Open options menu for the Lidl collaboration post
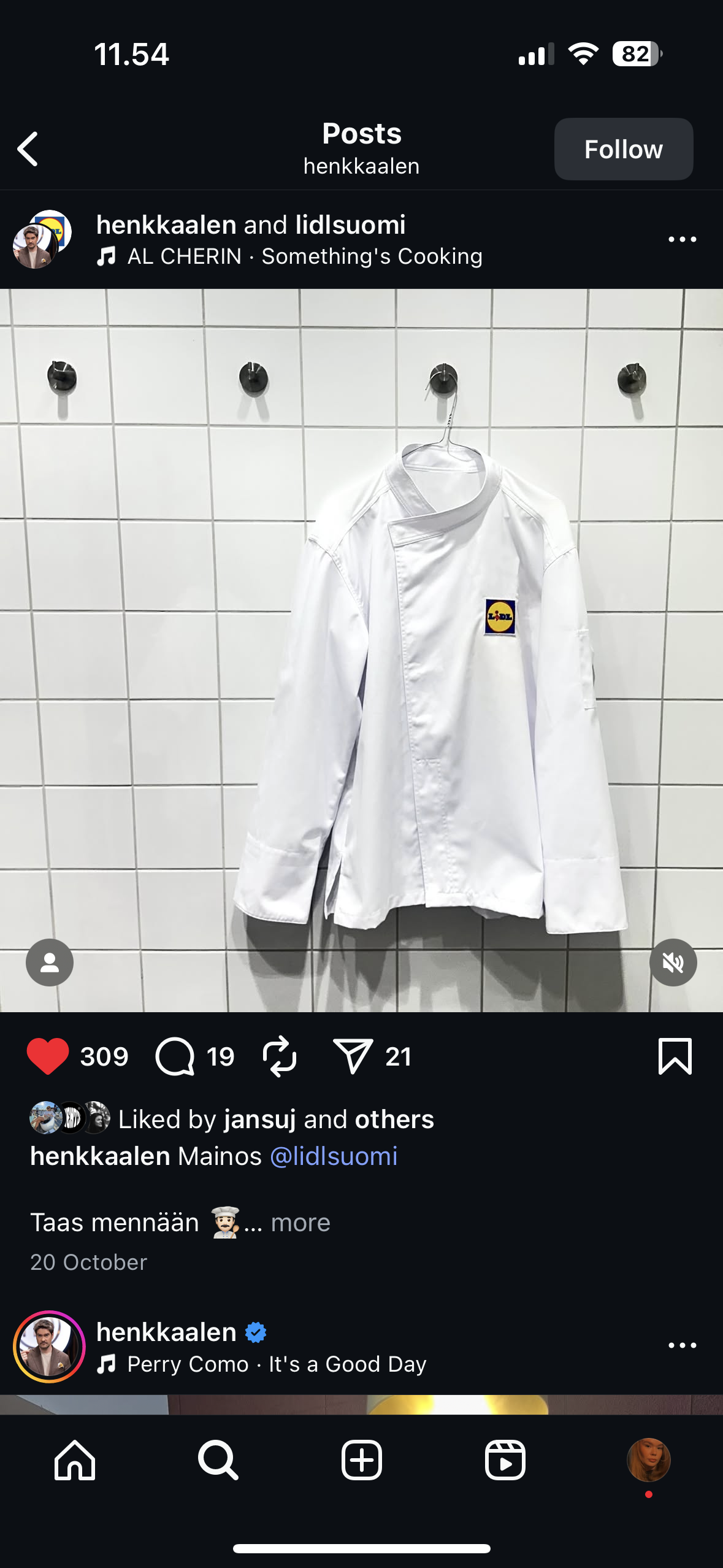The image size is (723, 1568). [682, 239]
